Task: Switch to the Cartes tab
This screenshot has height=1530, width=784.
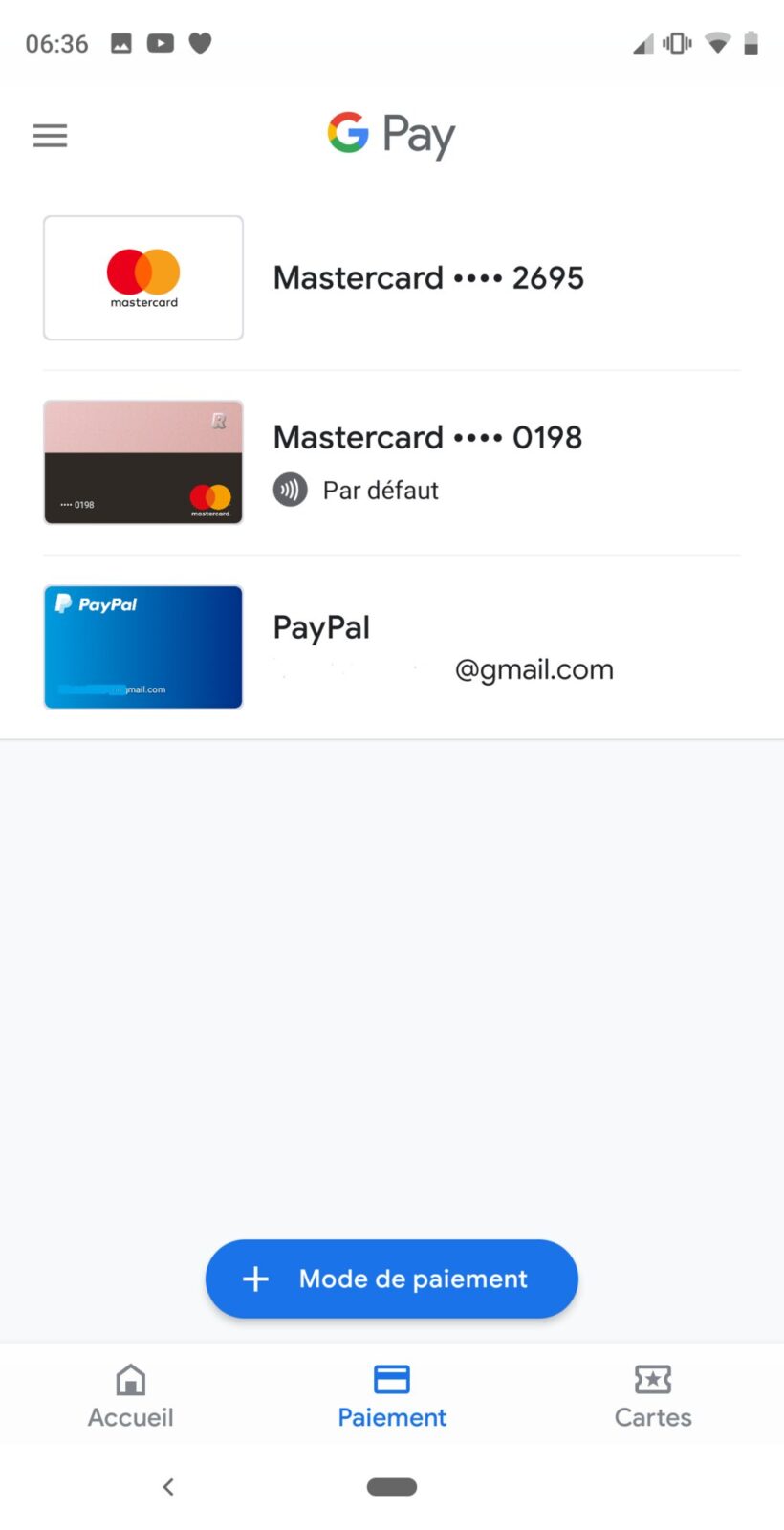Action: coord(653,1396)
